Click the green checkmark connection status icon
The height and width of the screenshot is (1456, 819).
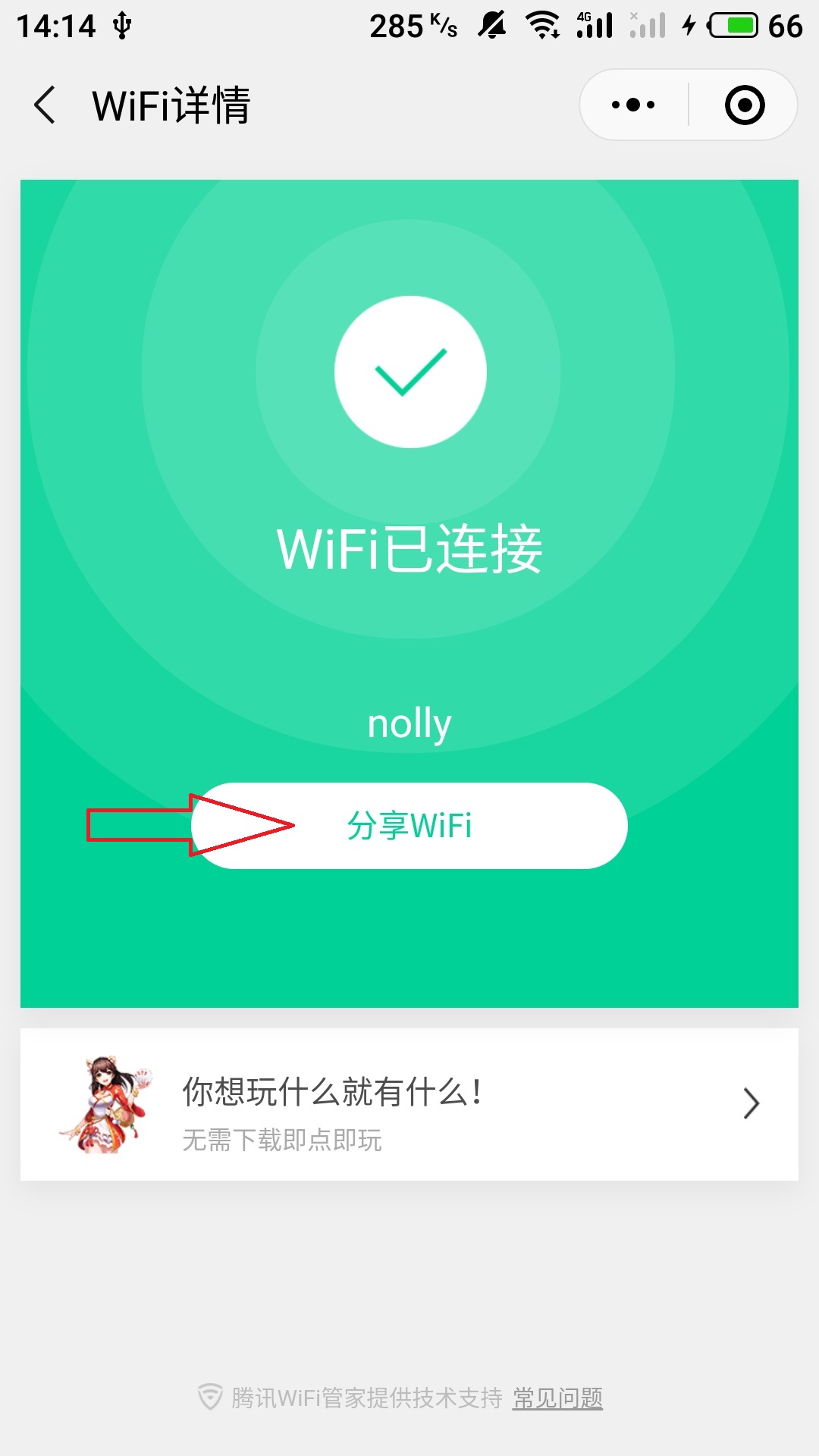[x=409, y=372]
